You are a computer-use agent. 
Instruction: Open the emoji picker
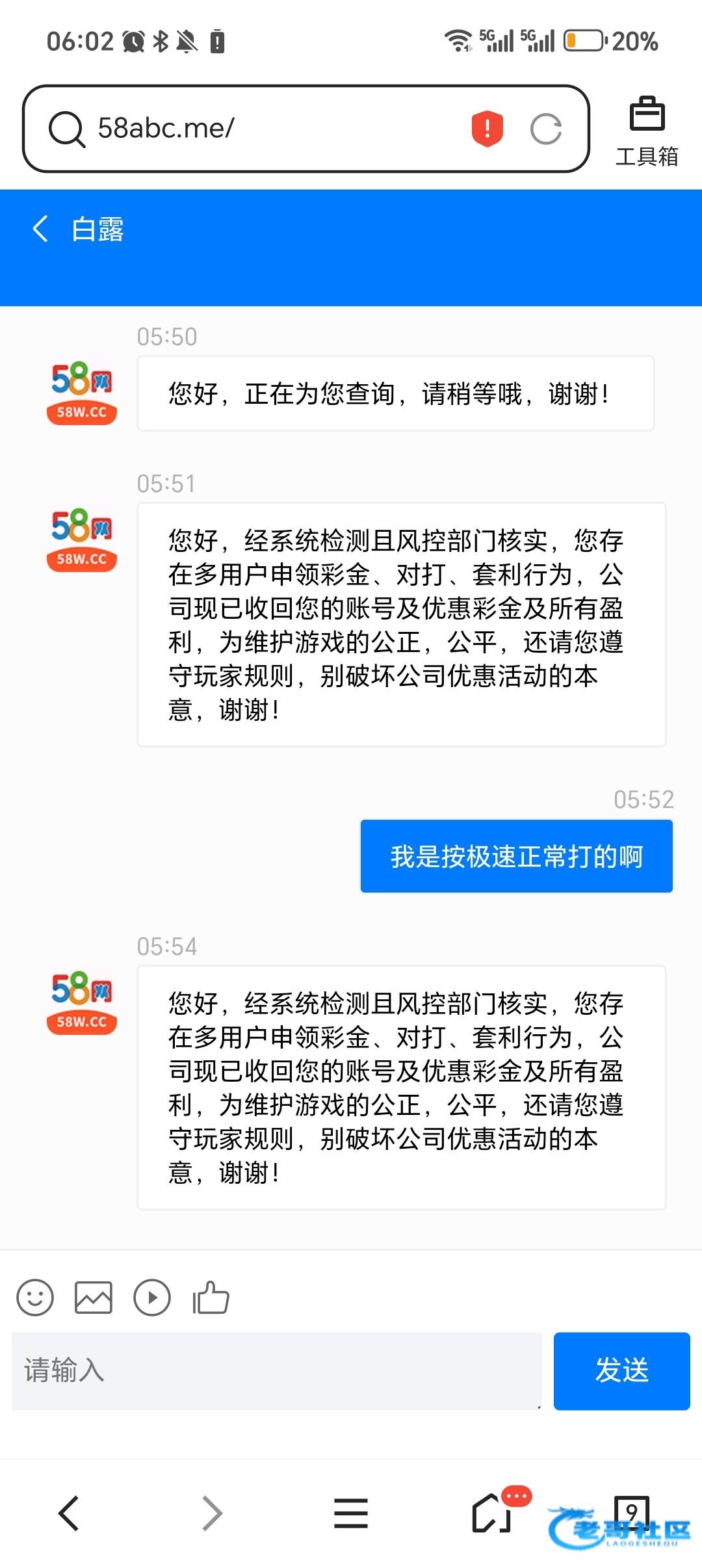pos(35,1298)
